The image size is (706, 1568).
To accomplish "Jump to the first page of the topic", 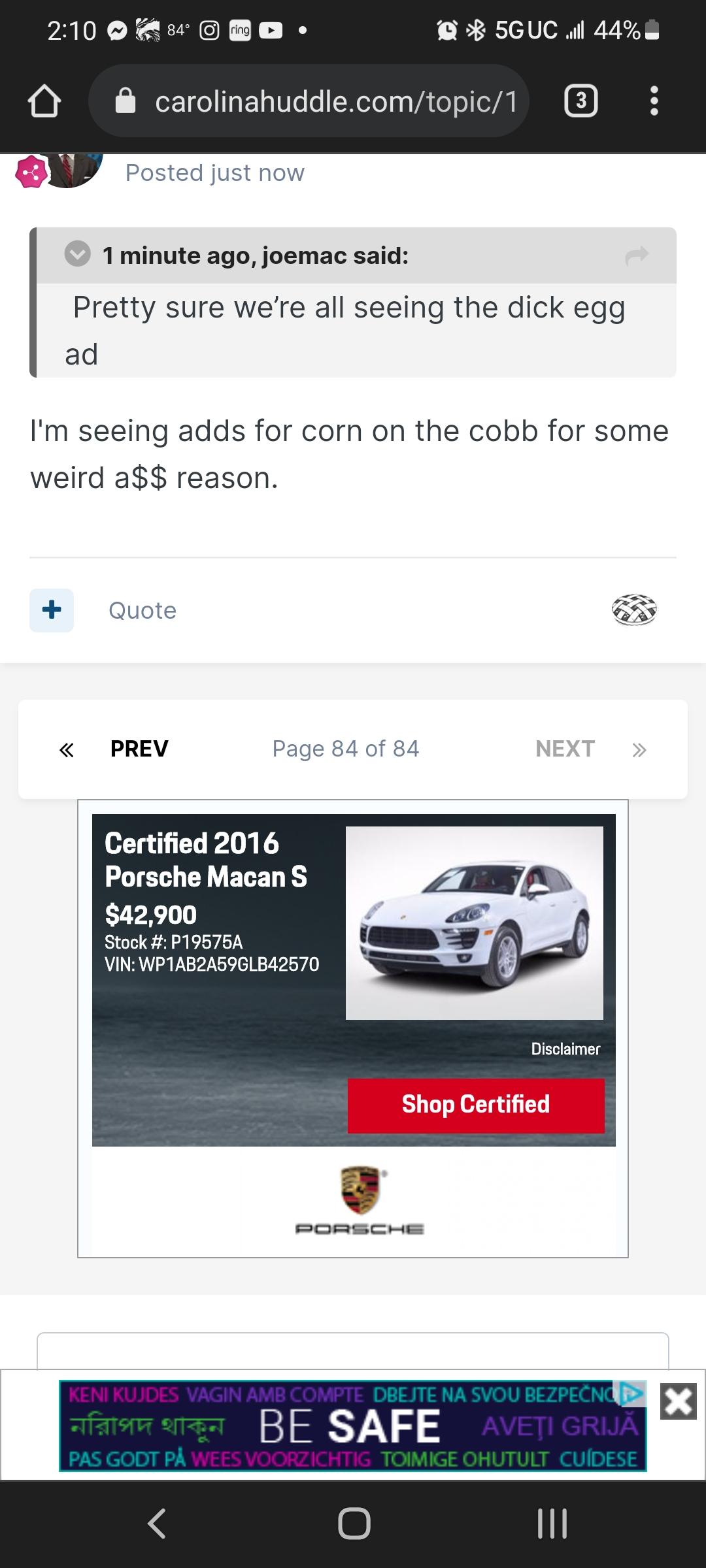I will pos(66,749).
